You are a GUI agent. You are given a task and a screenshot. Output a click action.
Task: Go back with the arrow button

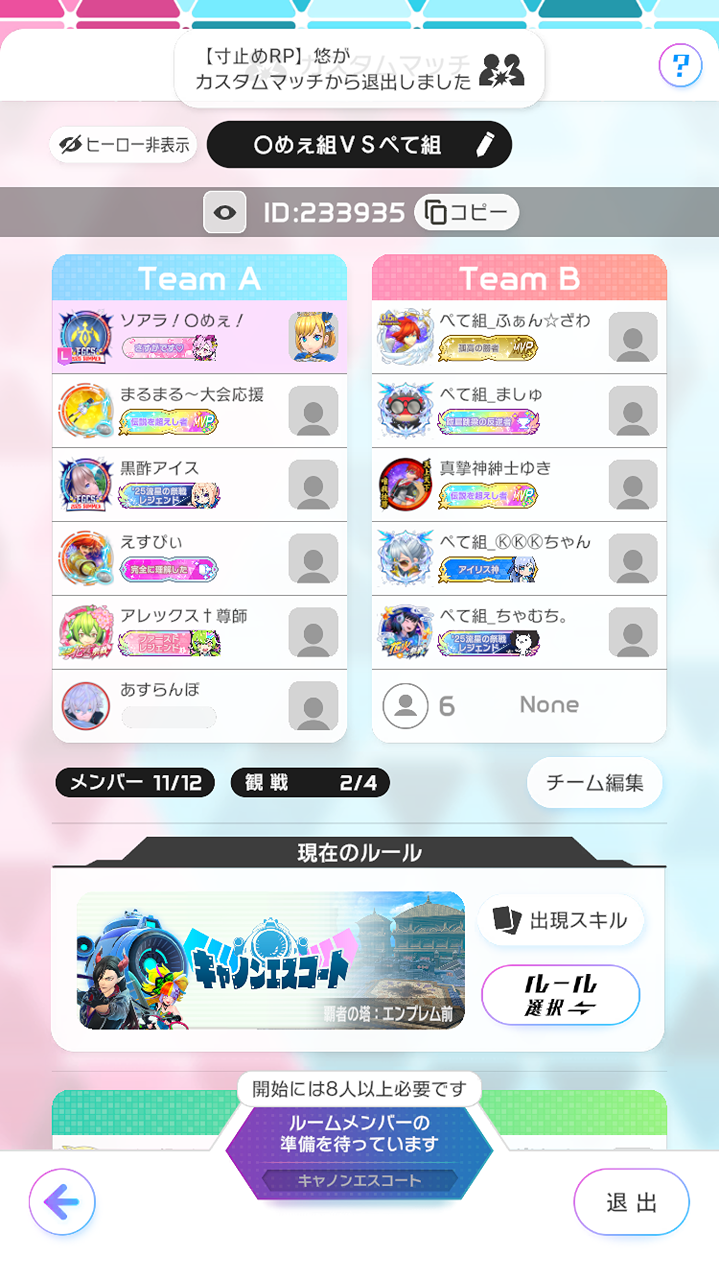[x=62, y=1202]
